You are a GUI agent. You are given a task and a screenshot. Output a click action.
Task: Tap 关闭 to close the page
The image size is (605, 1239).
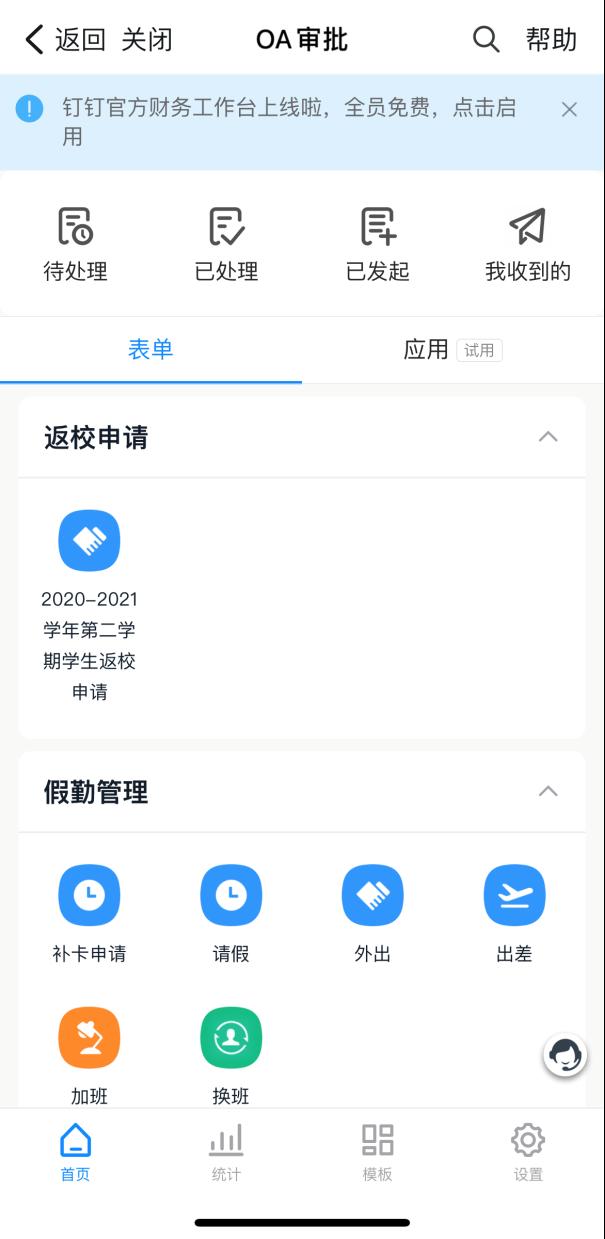coord(147,40)
